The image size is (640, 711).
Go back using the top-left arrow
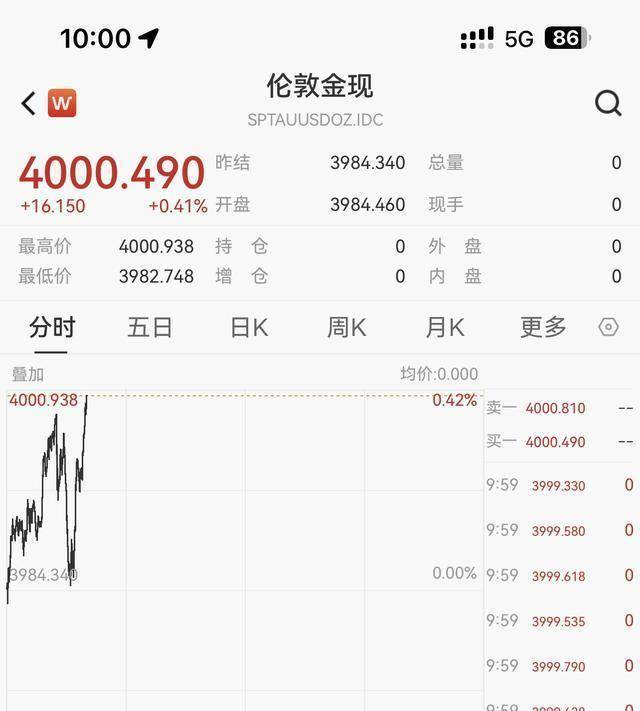(28, 103)
